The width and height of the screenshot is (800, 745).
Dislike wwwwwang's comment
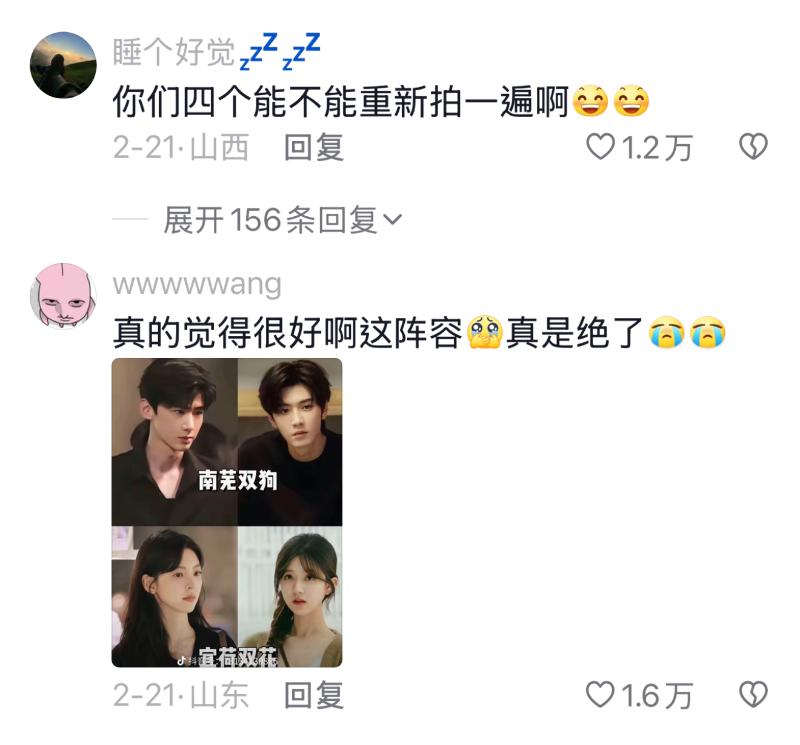pos(752,695)
